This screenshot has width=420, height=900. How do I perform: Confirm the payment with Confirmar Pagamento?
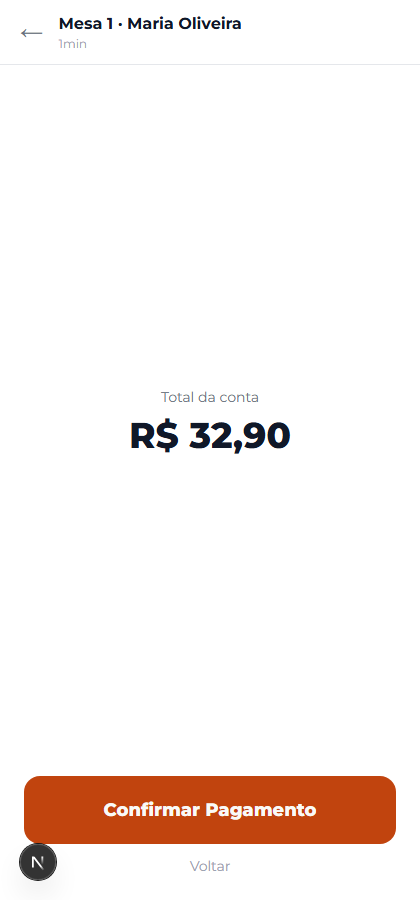pos(210,809)
